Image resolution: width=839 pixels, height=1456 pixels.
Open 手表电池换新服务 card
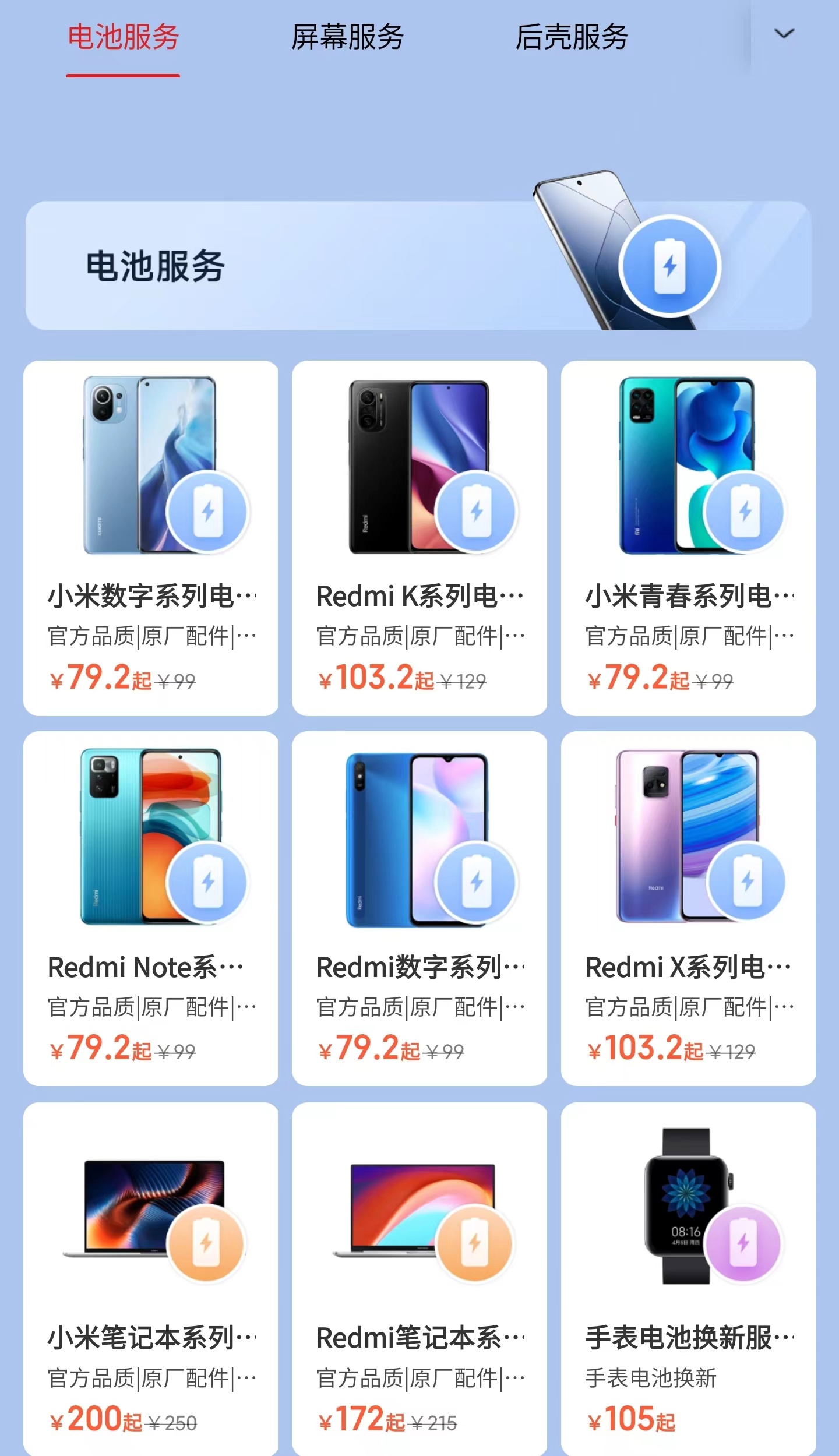click(x=688, y=1279)
